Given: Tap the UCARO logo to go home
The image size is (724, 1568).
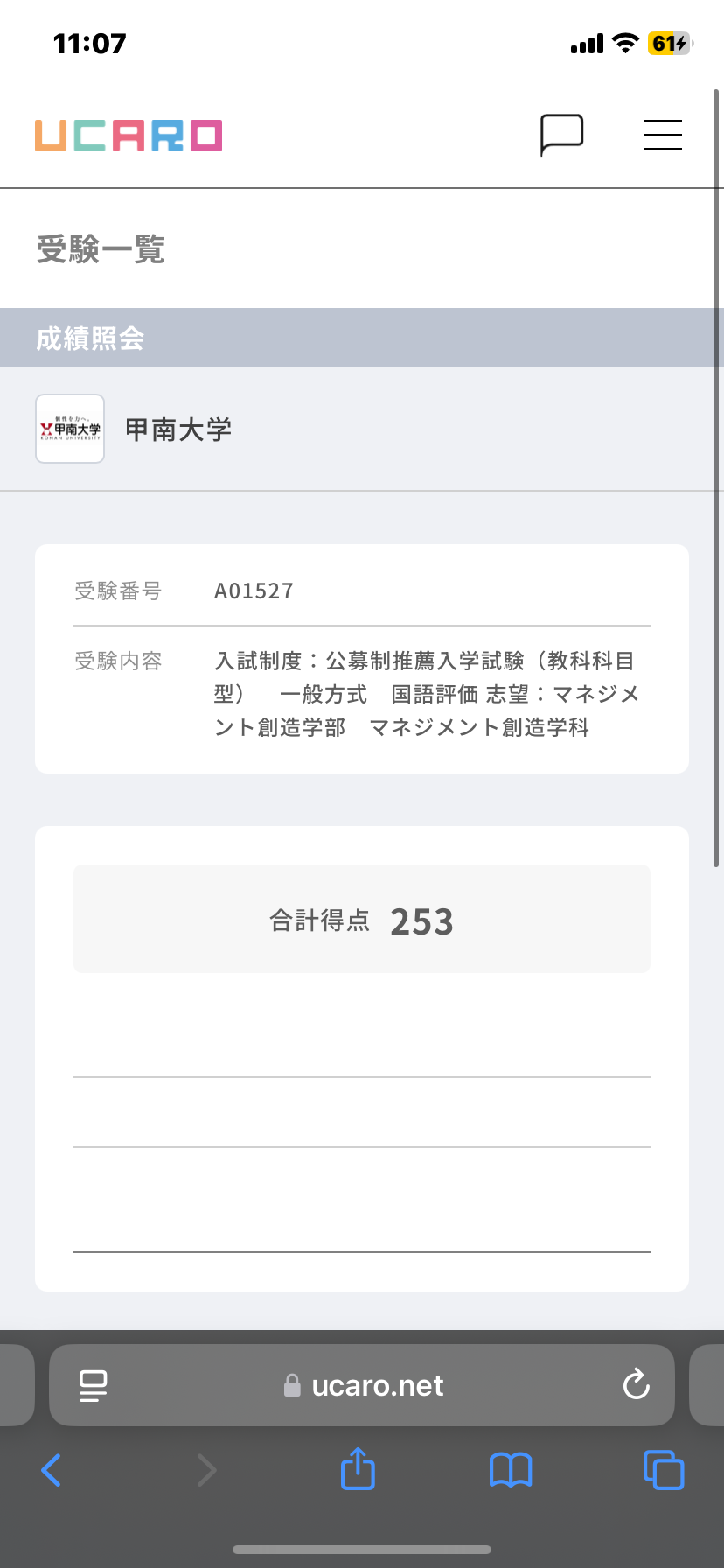Looking at the screenshot, I should pyautogui.click(x=129, y=136).
